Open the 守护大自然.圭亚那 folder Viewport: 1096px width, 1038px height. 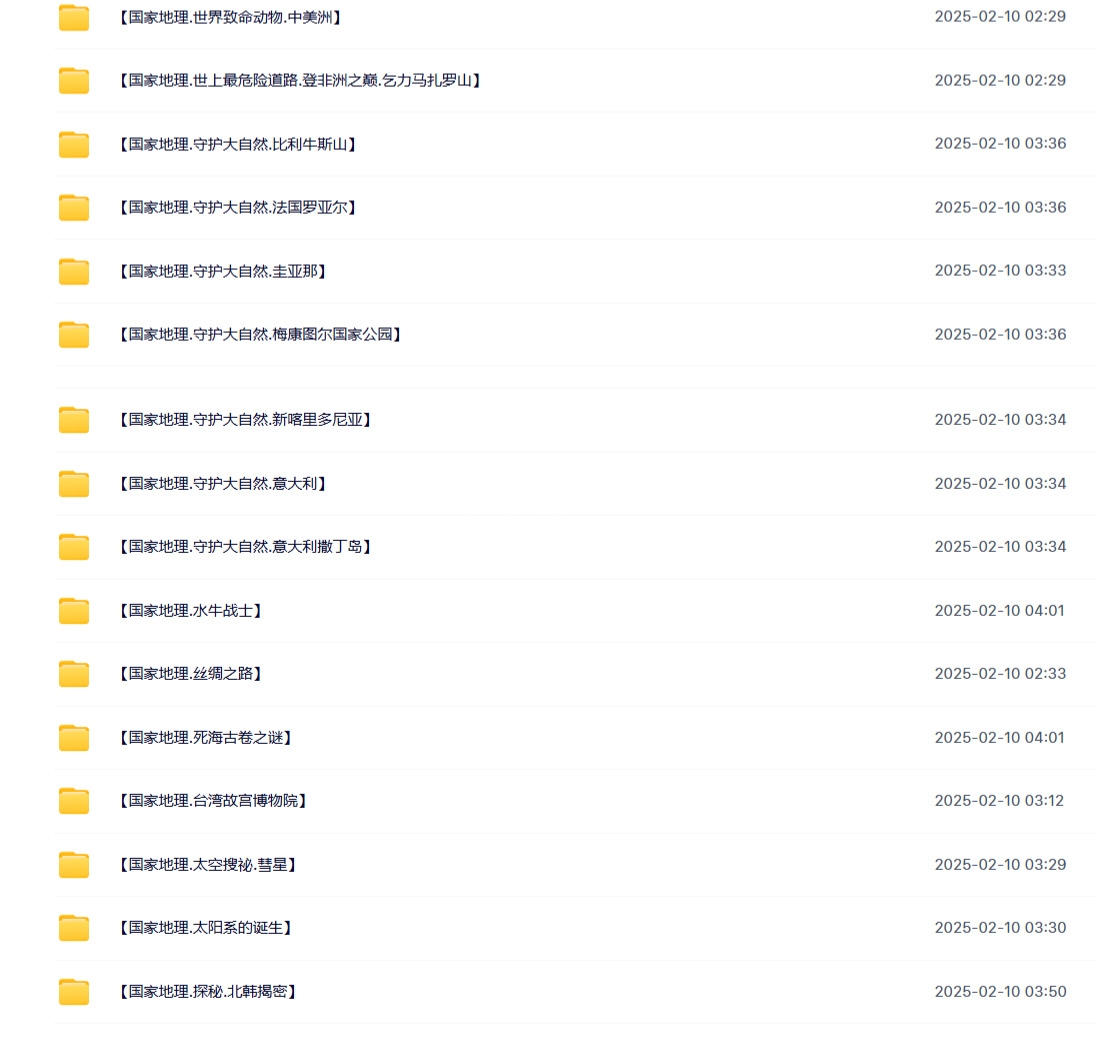[222, 271]
